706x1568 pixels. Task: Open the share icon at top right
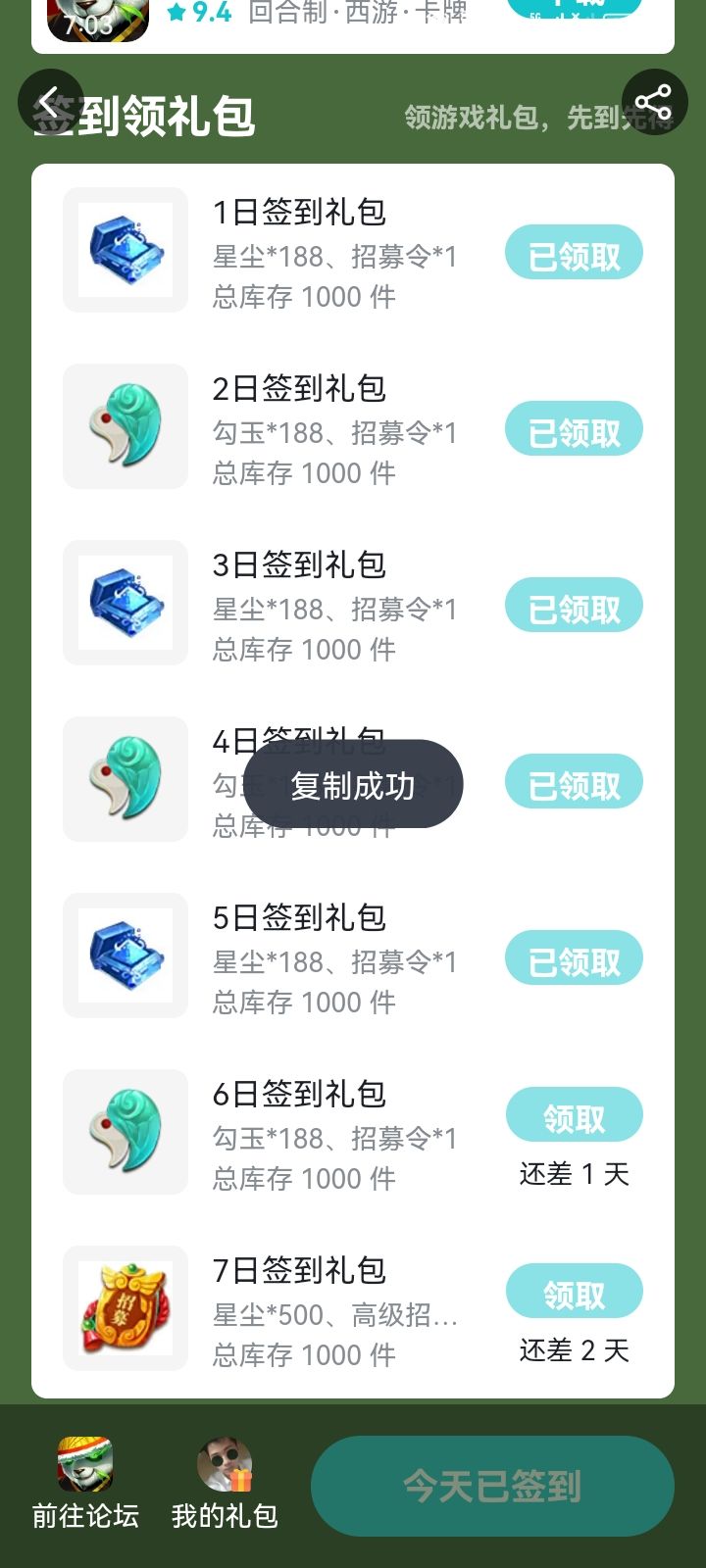click(x=653, y=99)
